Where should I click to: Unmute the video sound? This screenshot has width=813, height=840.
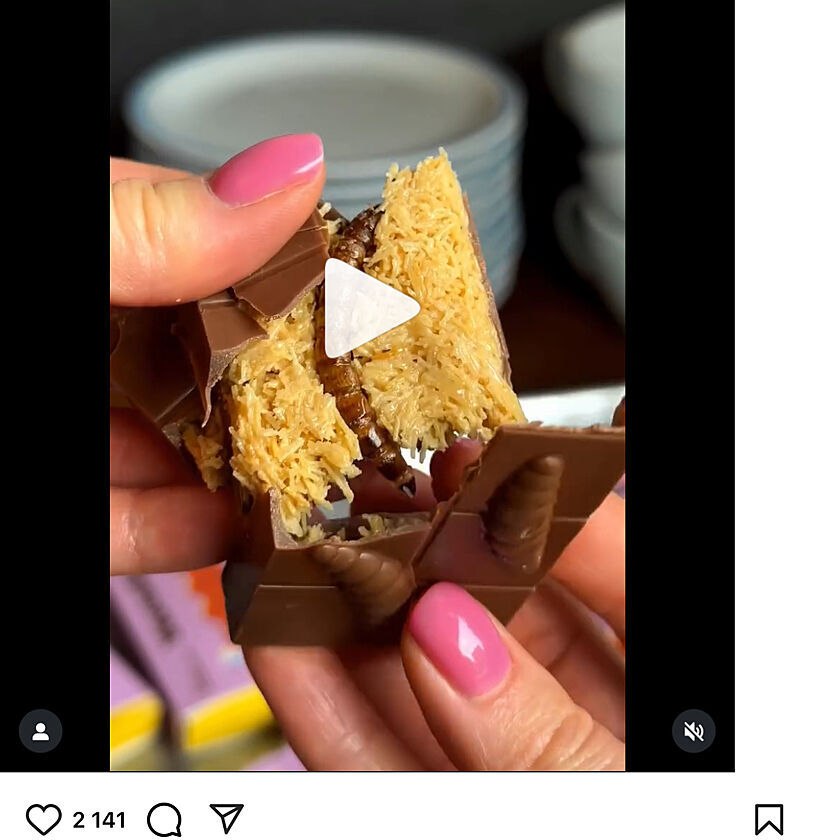click(x=693, y=731)
